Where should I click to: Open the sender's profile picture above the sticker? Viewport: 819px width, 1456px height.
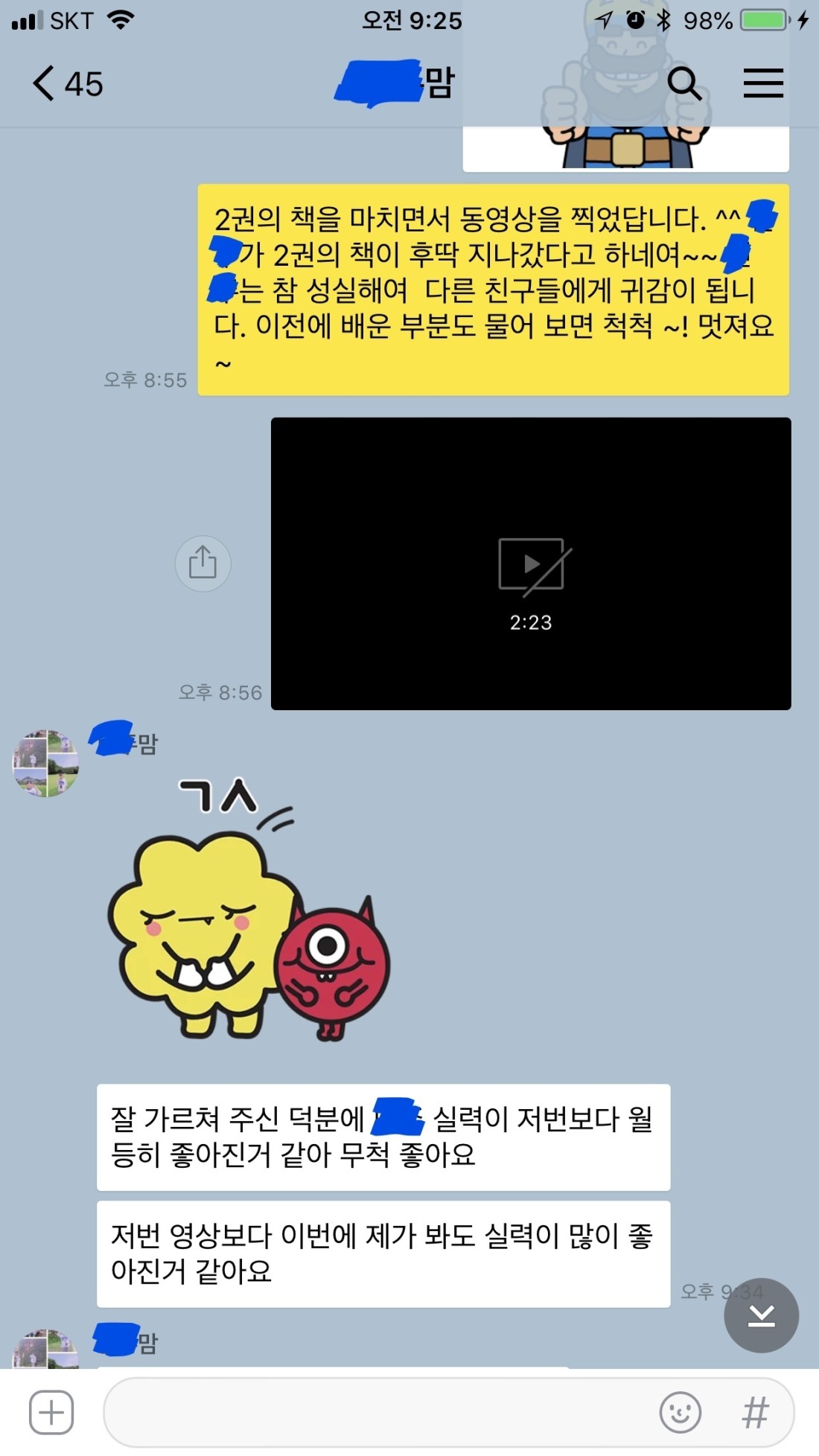[x=46, y=763]
